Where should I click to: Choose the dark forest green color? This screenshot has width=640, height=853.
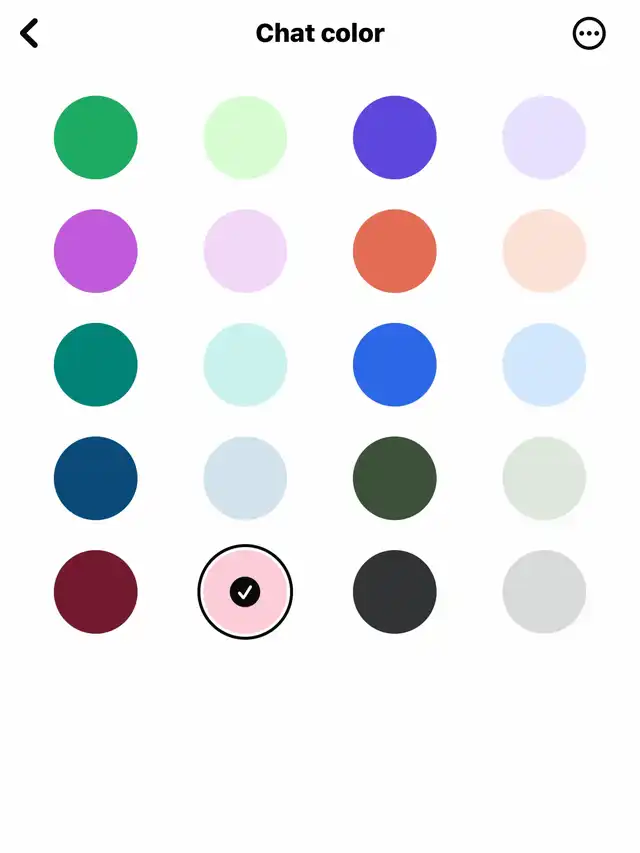[x=395, y=478]
